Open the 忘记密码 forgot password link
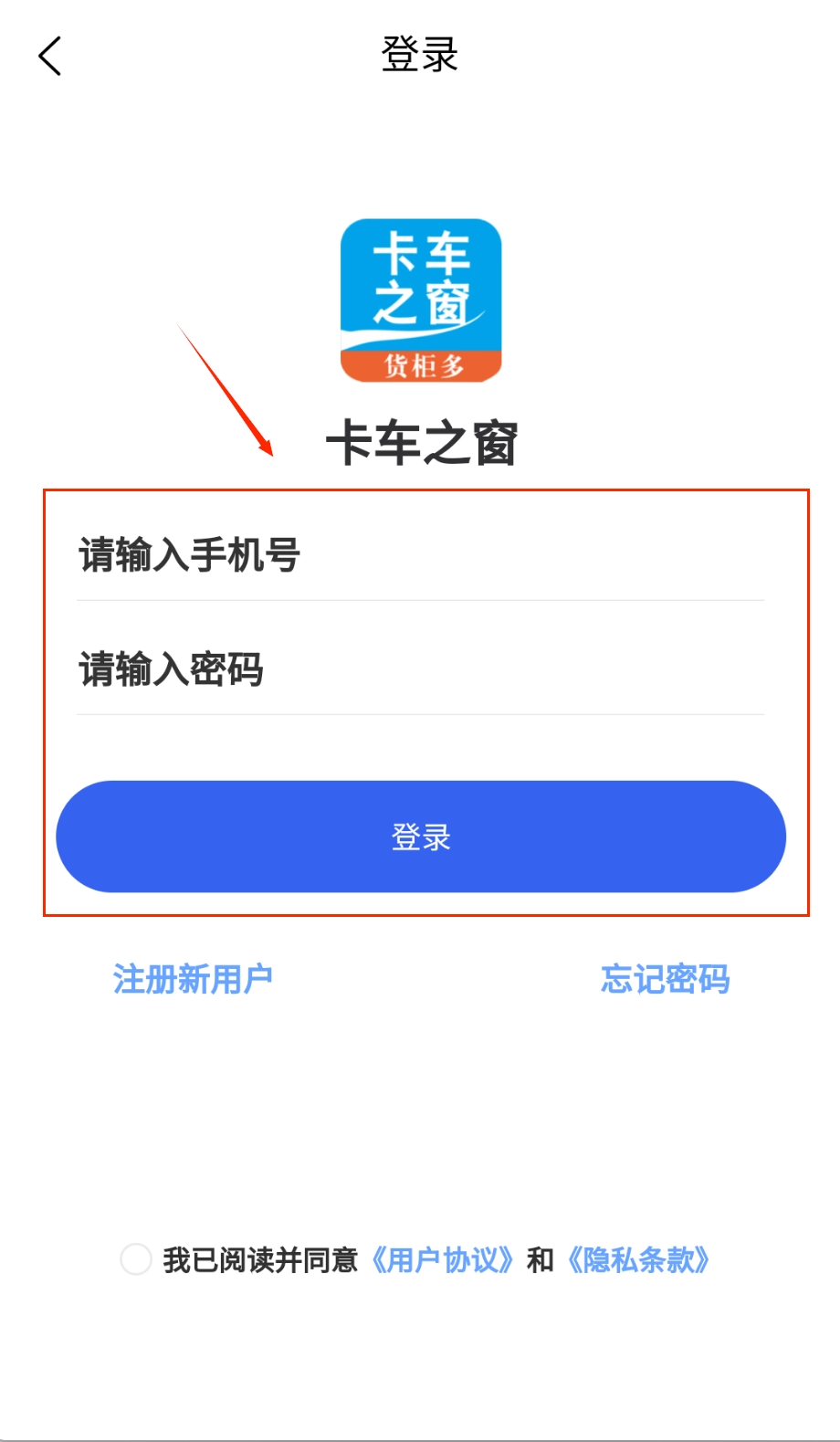 pyautogui.click(x=665, y=979)
